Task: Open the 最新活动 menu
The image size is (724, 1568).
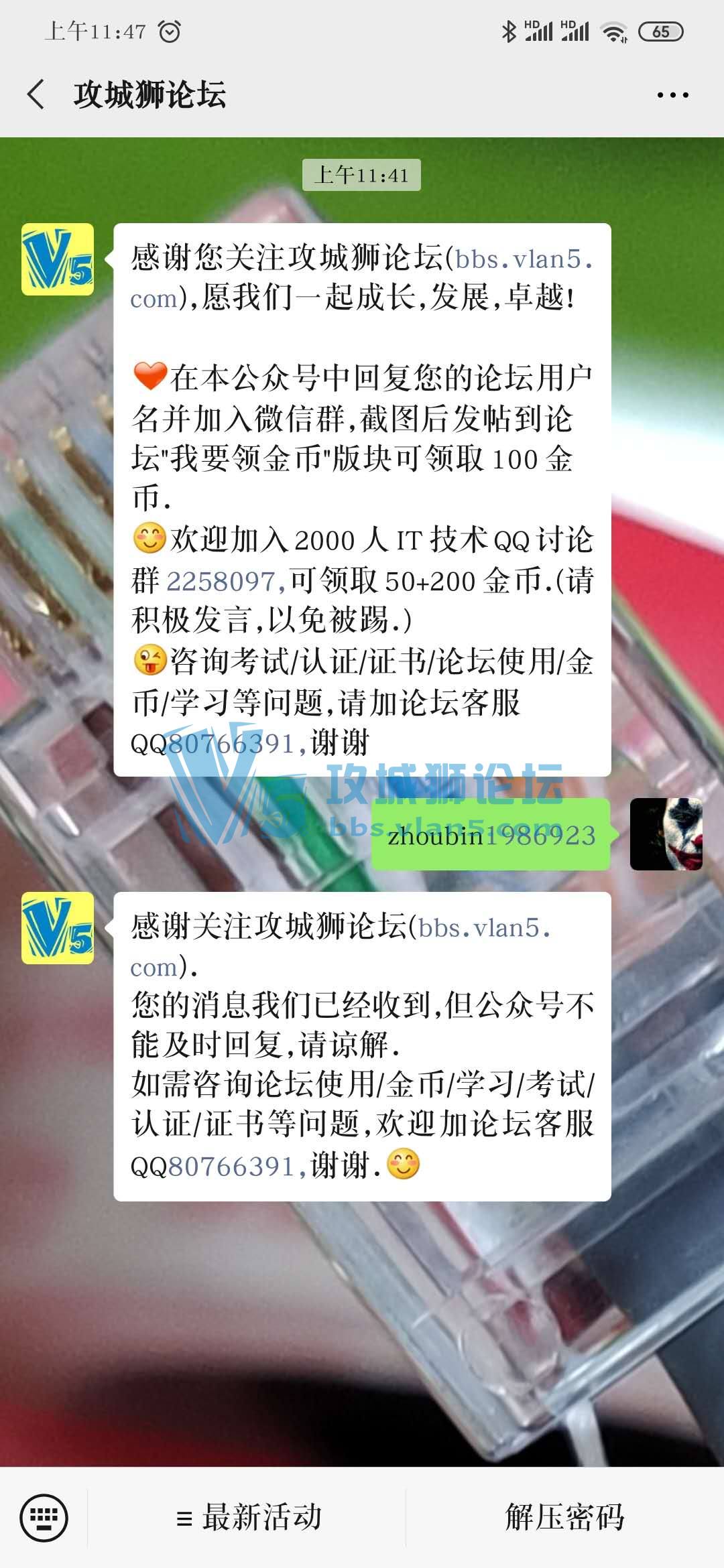Action: coord(249,1517)
